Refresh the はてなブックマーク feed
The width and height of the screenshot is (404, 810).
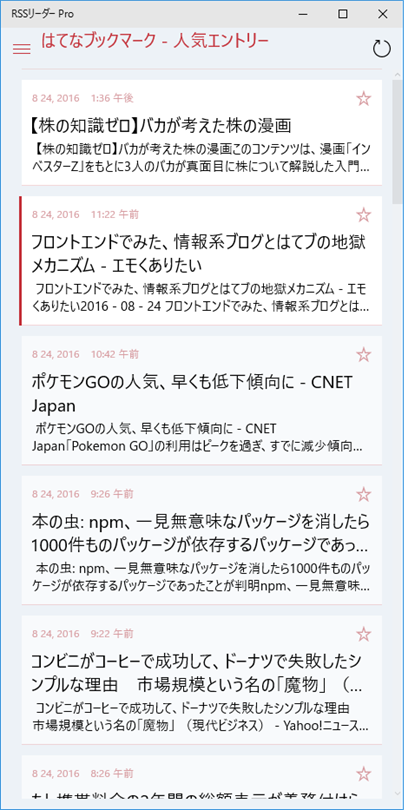[x=382, y=49]
